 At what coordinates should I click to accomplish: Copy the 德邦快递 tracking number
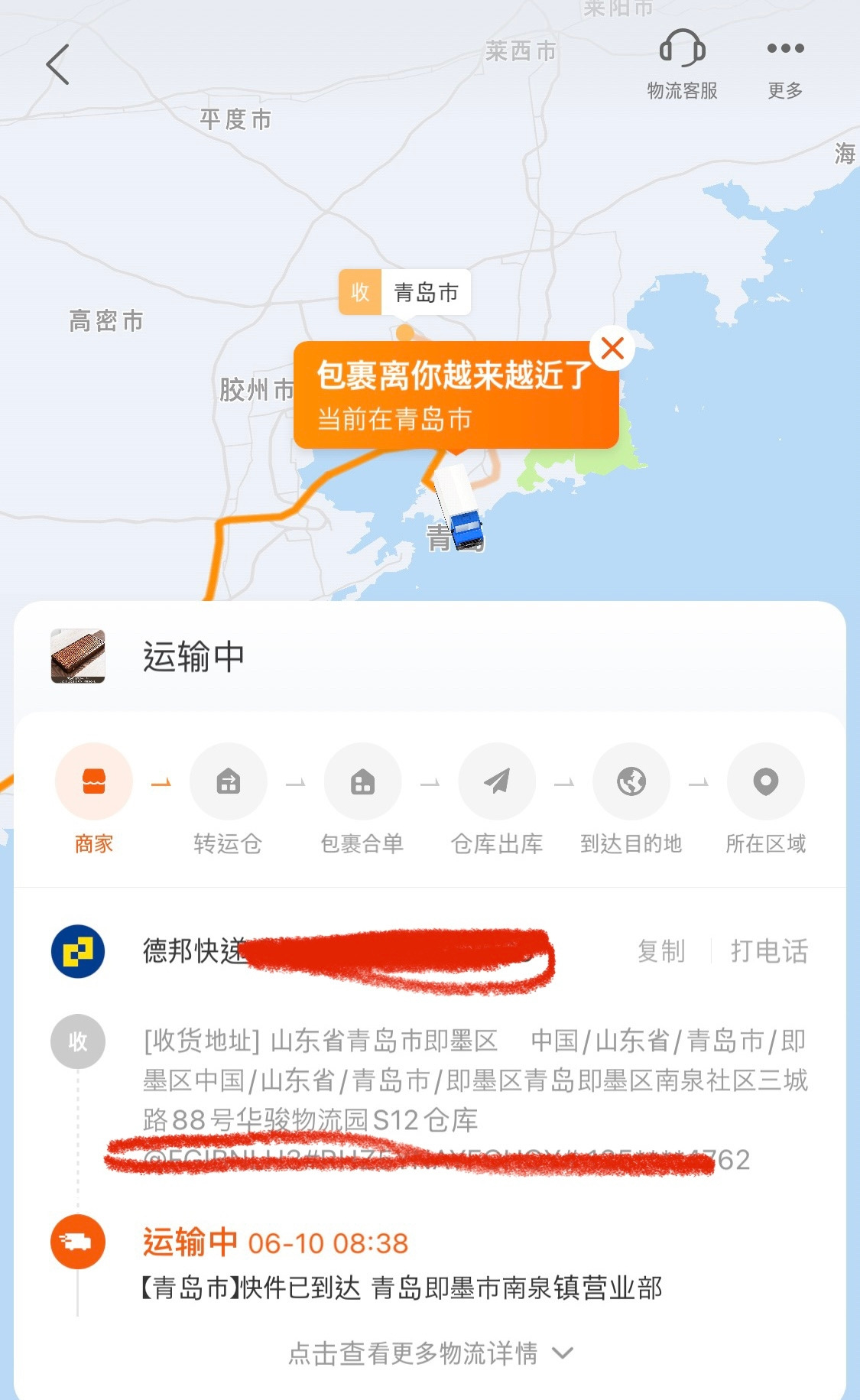pos(661,951)
